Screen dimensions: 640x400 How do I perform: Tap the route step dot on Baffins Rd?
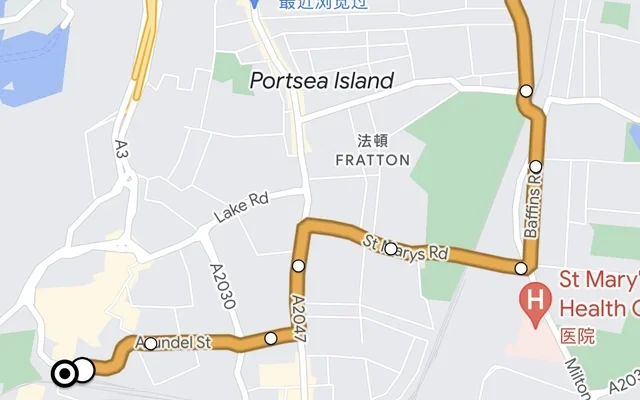coord(536,167)
